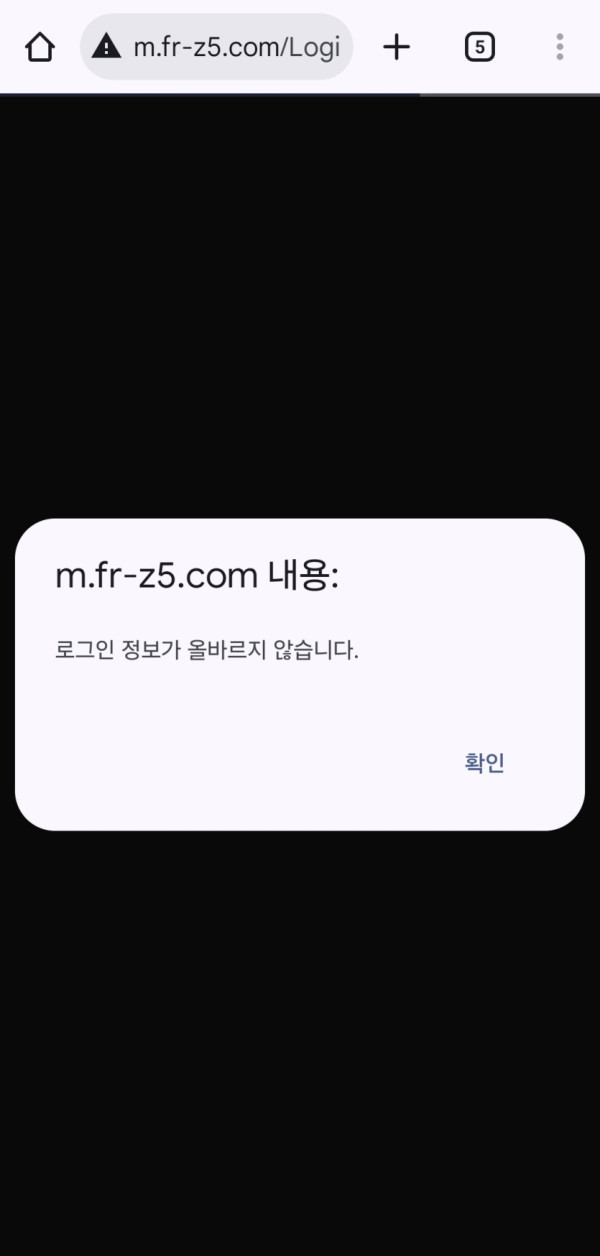Open the tab switcher showing 5 tabs
Screen dimensions: 600x1256
point(480,47)
